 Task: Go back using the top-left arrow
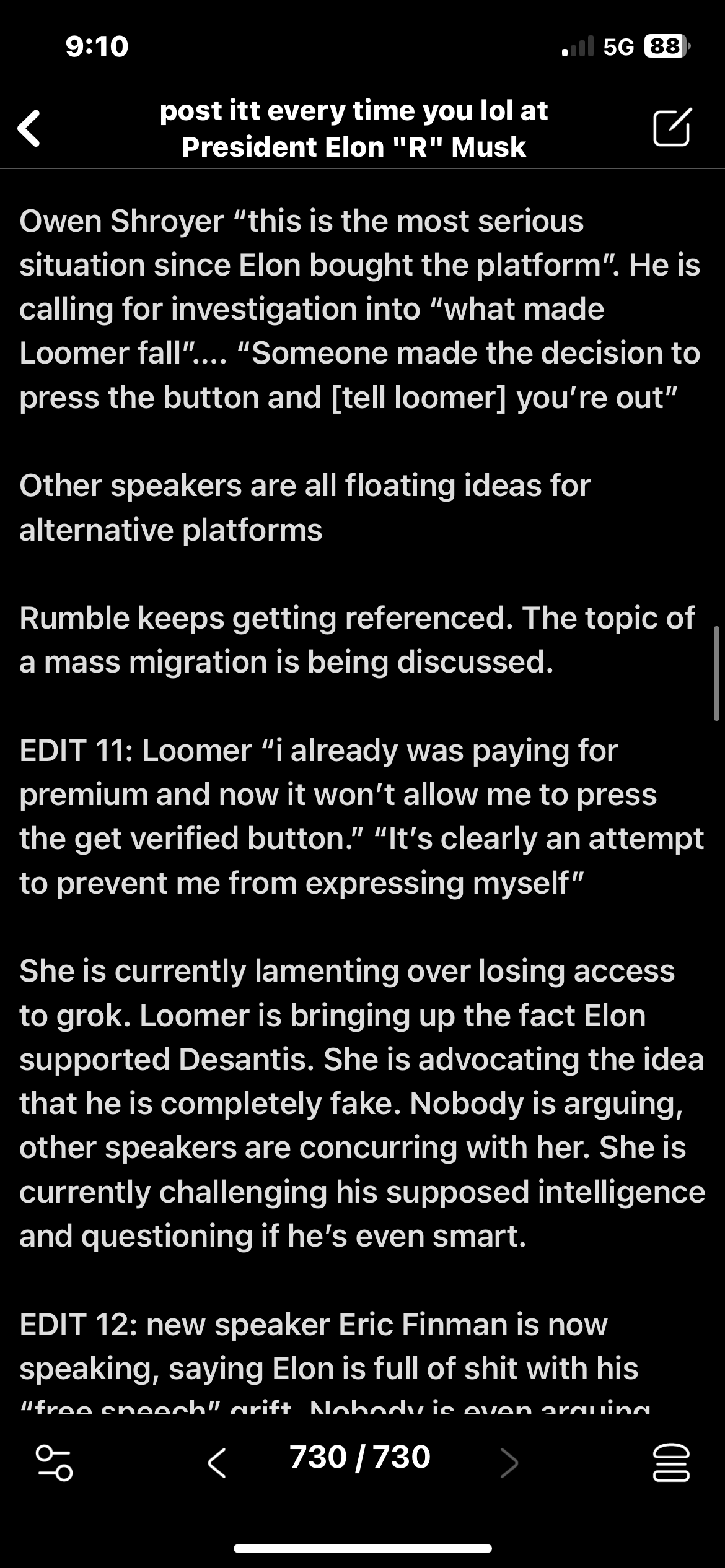(x=29, y=128)
